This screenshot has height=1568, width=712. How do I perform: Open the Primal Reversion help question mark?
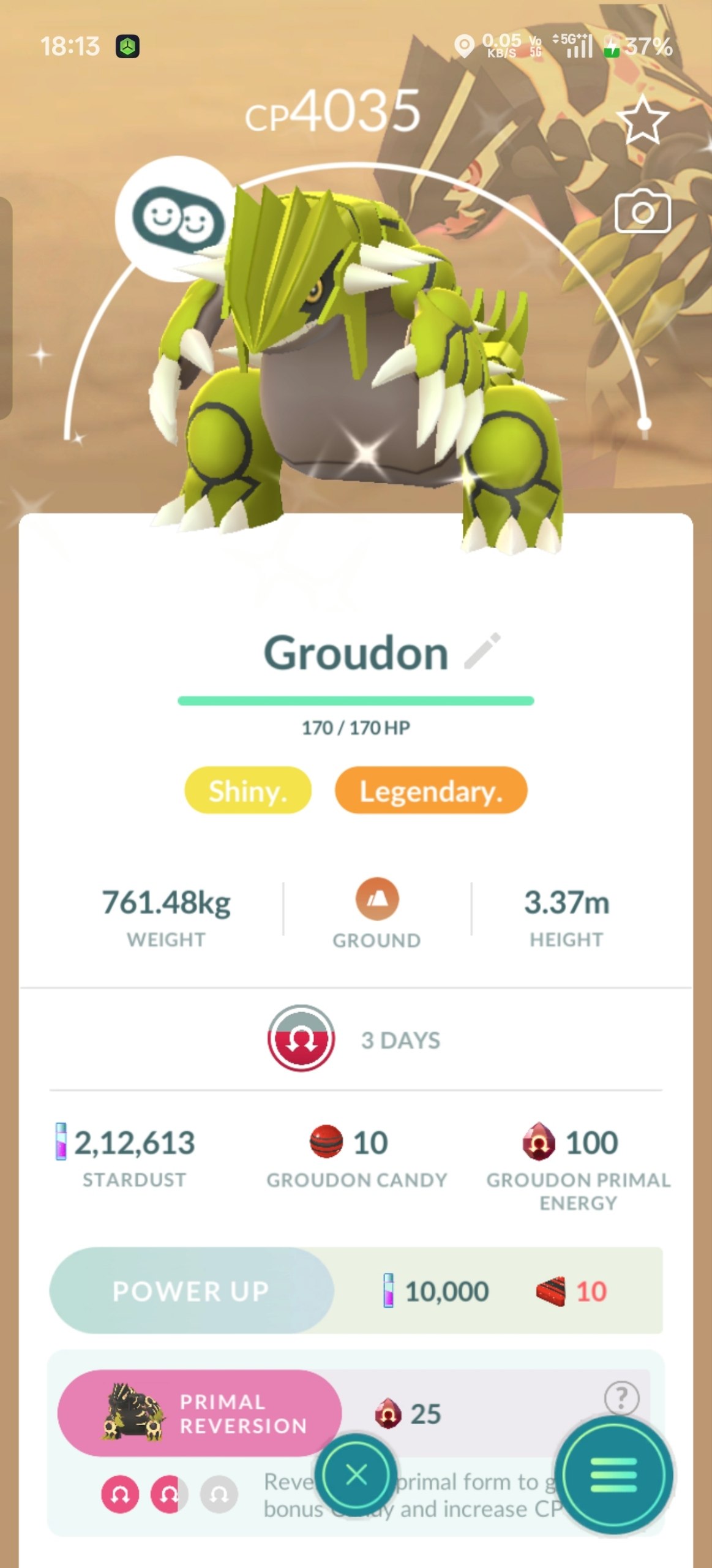[x=621, y=1398]
